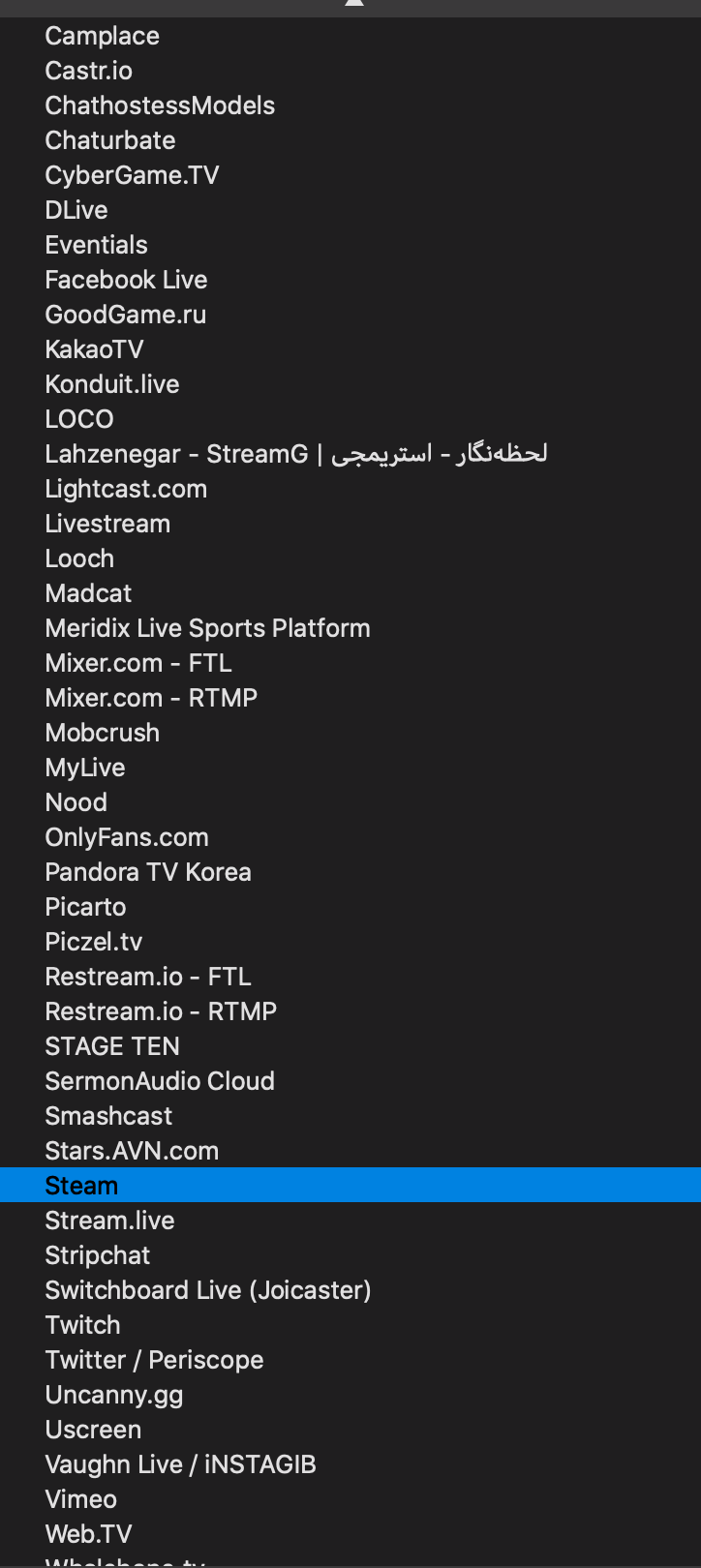701x1568 pixels.
Task: Pick the highlighted Steam option
Action: [350, 1185]
